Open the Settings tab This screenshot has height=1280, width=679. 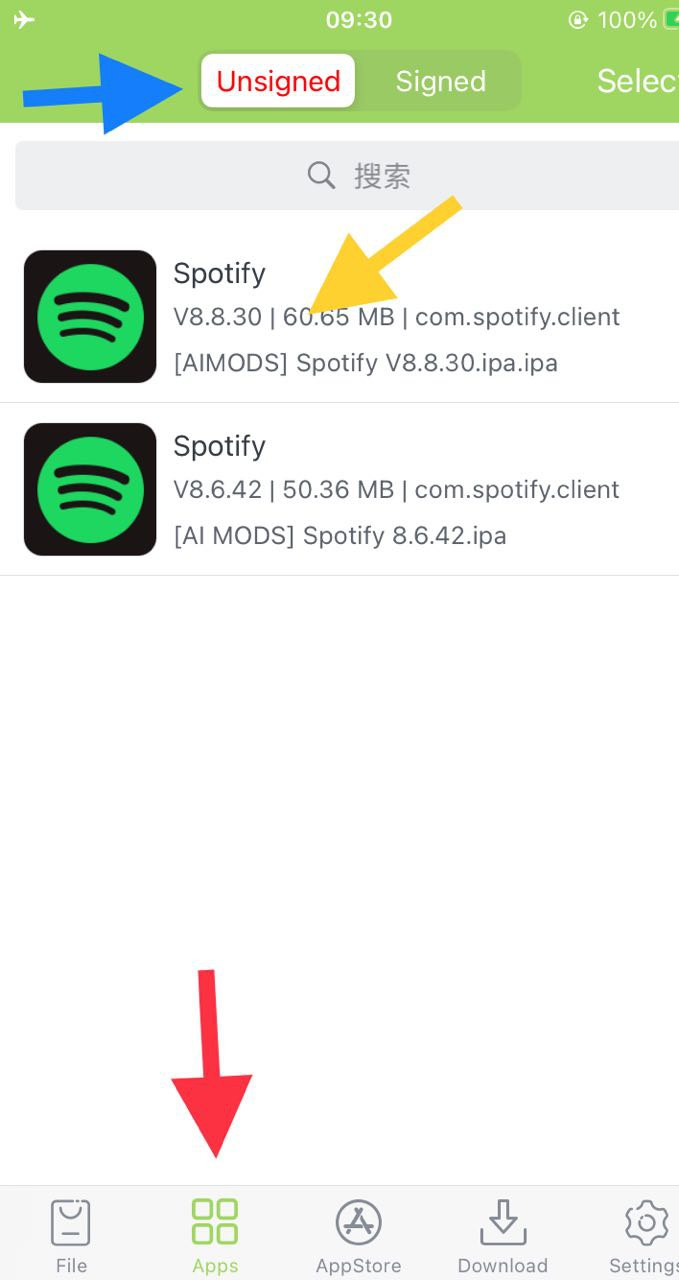pos(645,1236)
